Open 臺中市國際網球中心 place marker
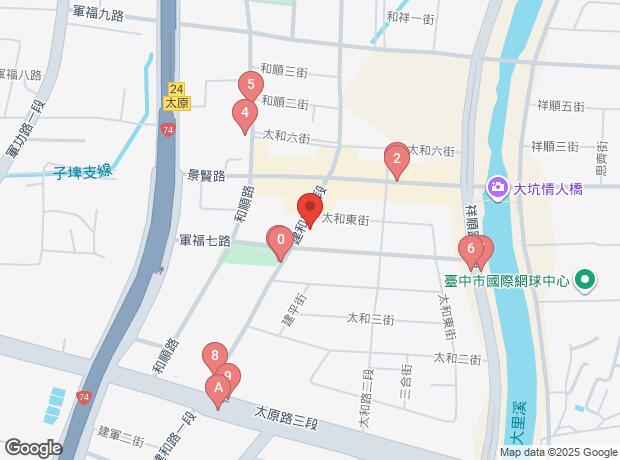Image resolution: width=620 pixels, height=460 pixels. click(x=587, y=281)
